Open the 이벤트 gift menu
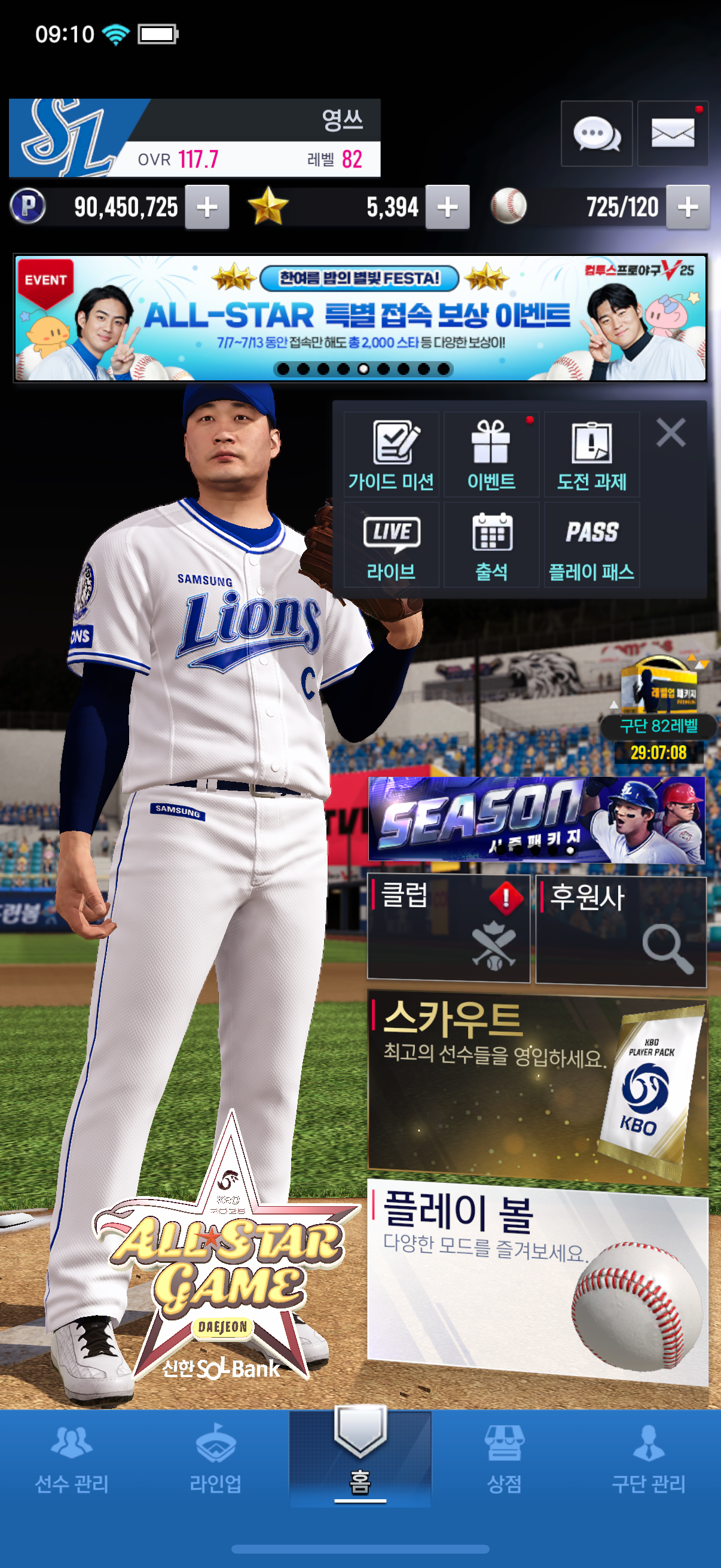This screenshot has height=1568, width=721. [x=491, y=454]
